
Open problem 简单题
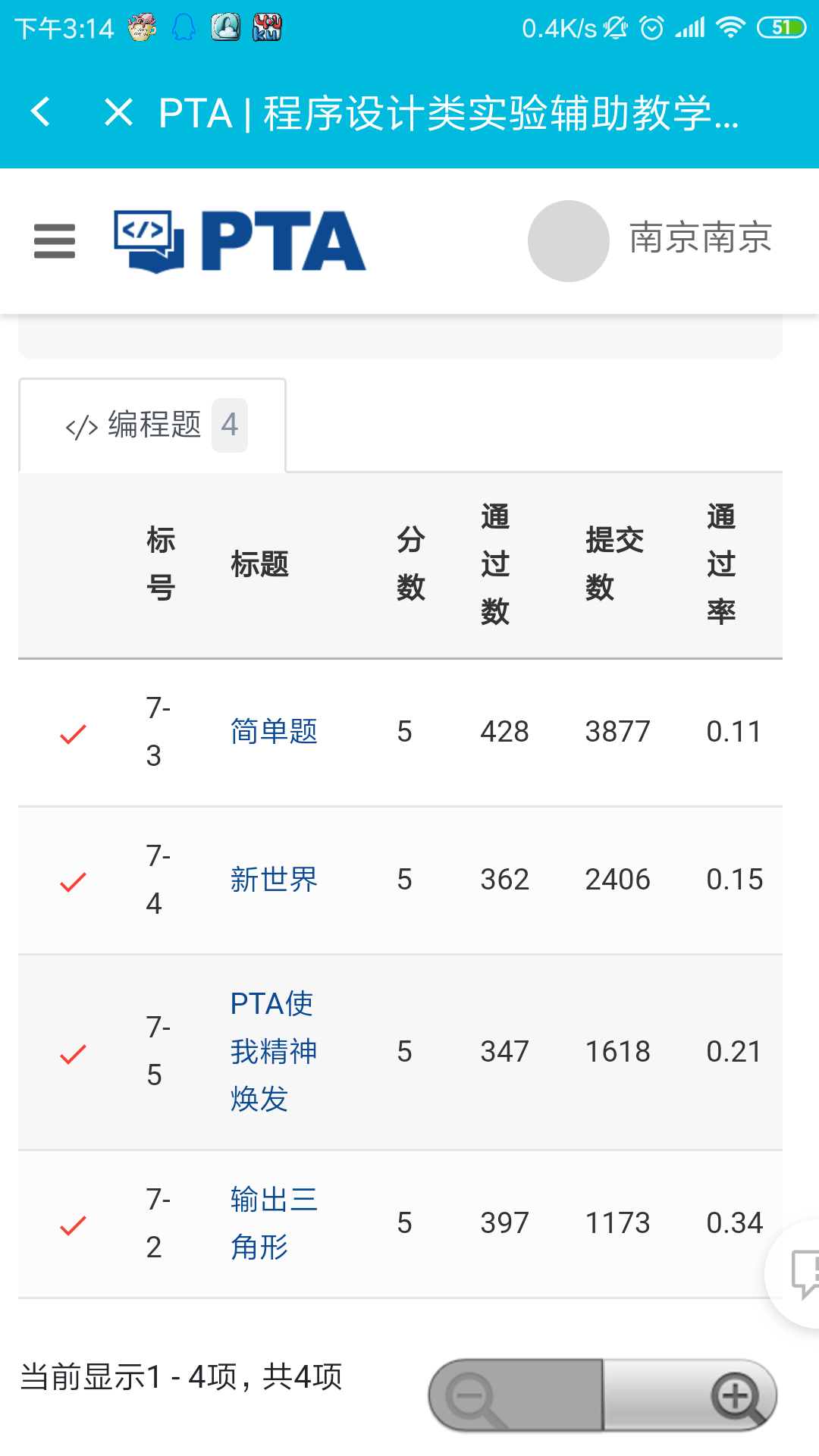[274, 732]
